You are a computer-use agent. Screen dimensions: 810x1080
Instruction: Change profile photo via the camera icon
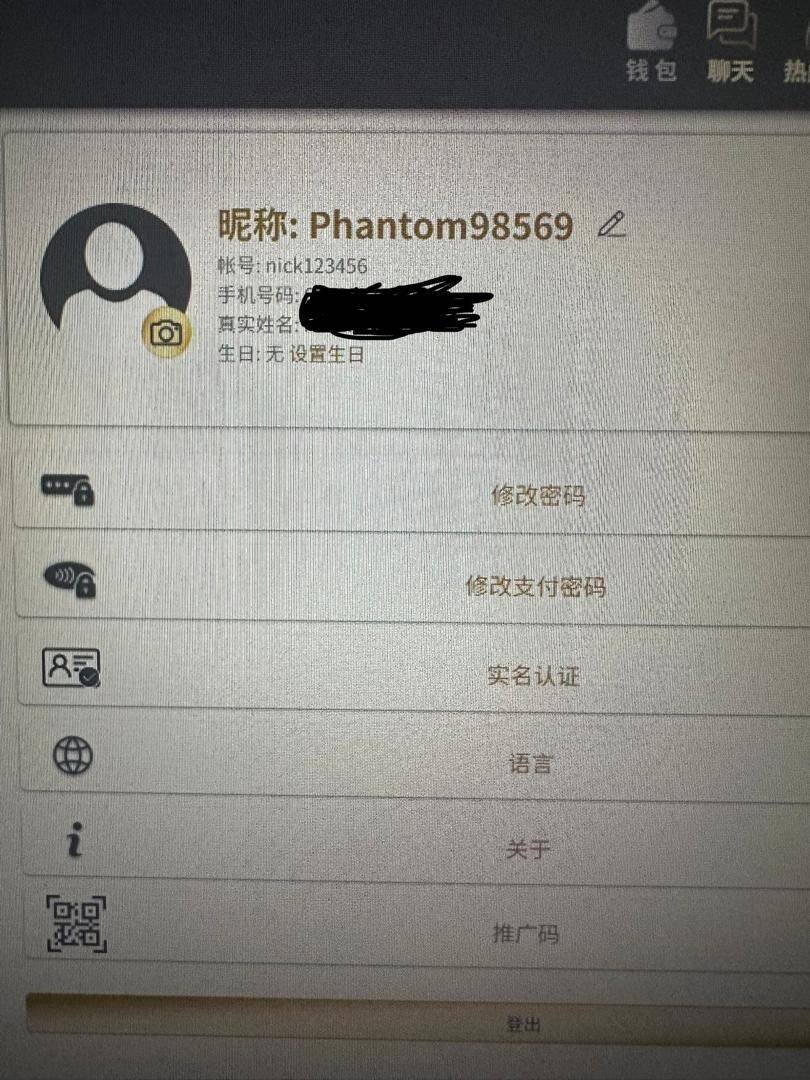[x=165, y=333]
